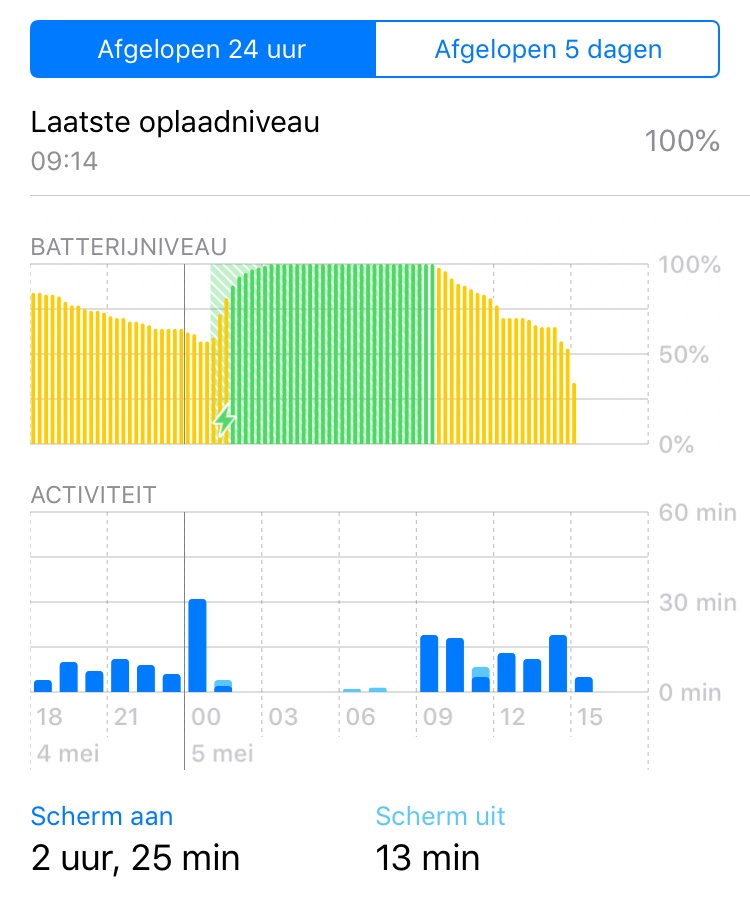The height and width of the screenshot is (904, 750).
Task: Select the Afgelopen 24 uur segment
Action: coord(202,50)
